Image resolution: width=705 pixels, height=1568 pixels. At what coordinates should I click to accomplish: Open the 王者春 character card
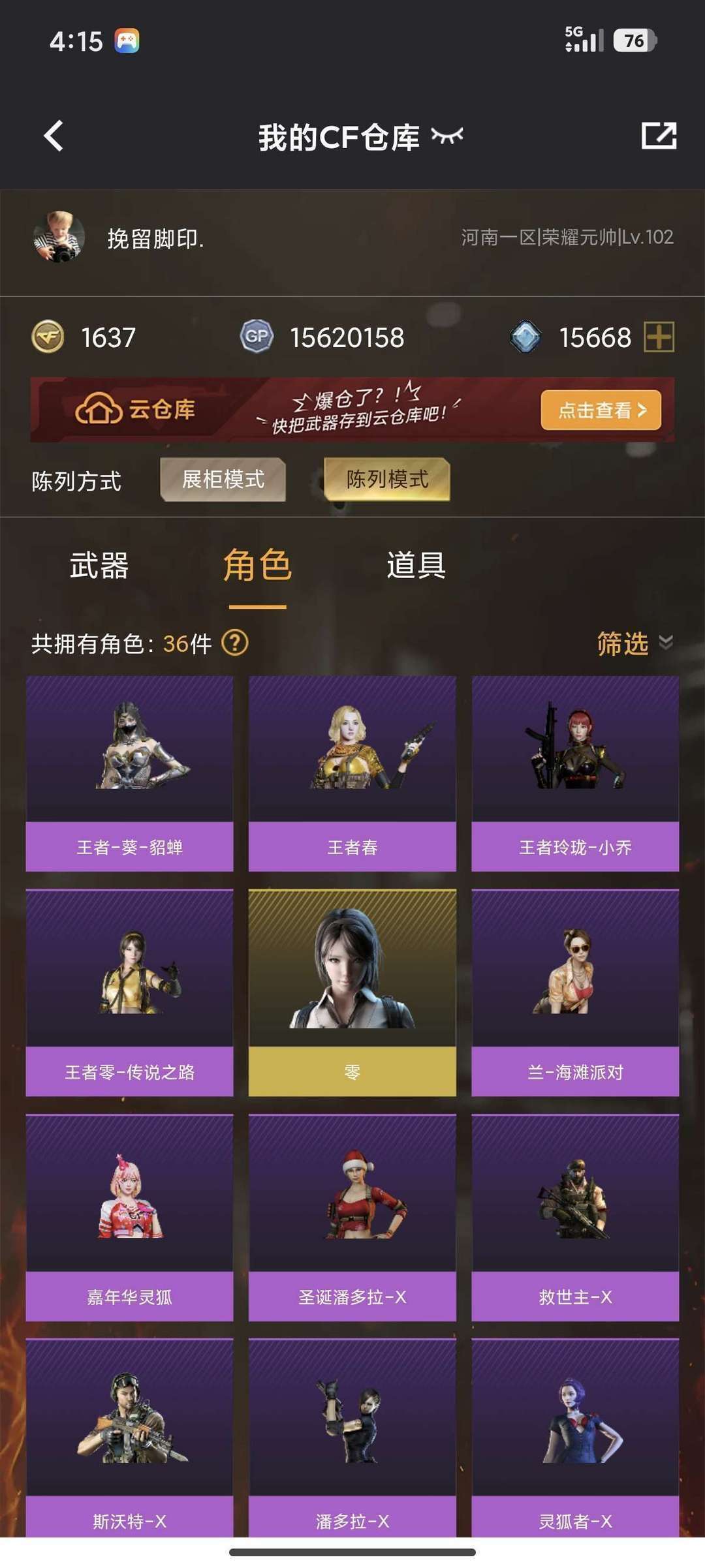(x=352, y=773)
